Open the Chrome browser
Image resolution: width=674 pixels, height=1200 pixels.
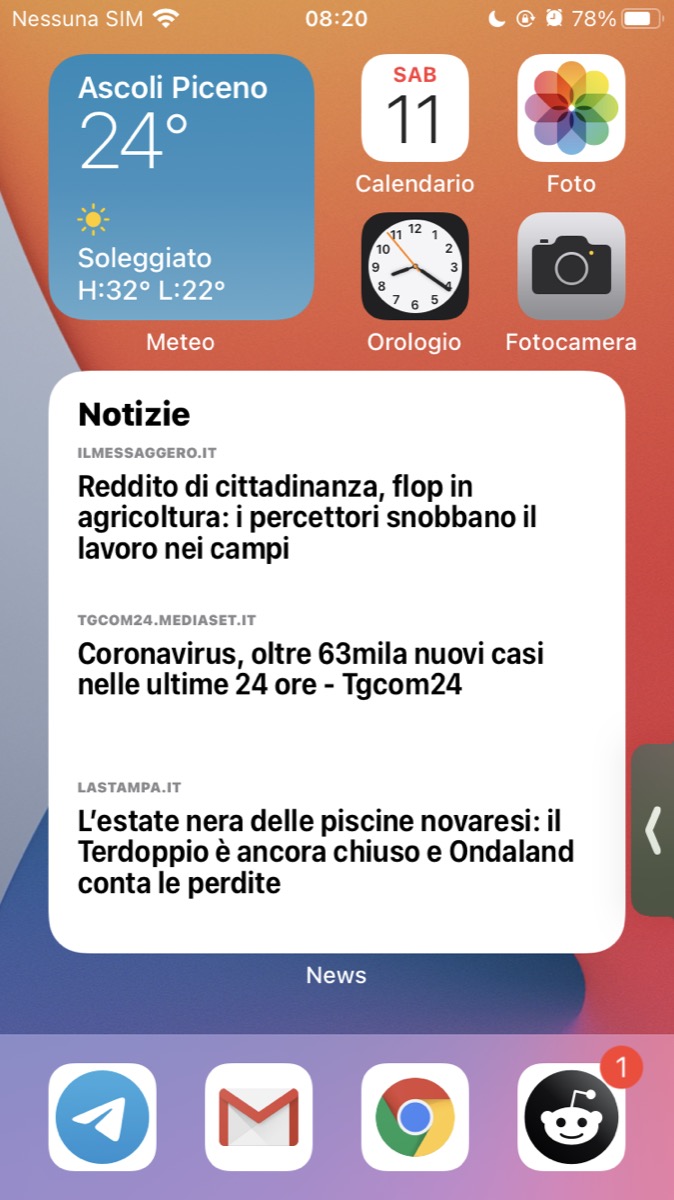[x=415, y=1117]
